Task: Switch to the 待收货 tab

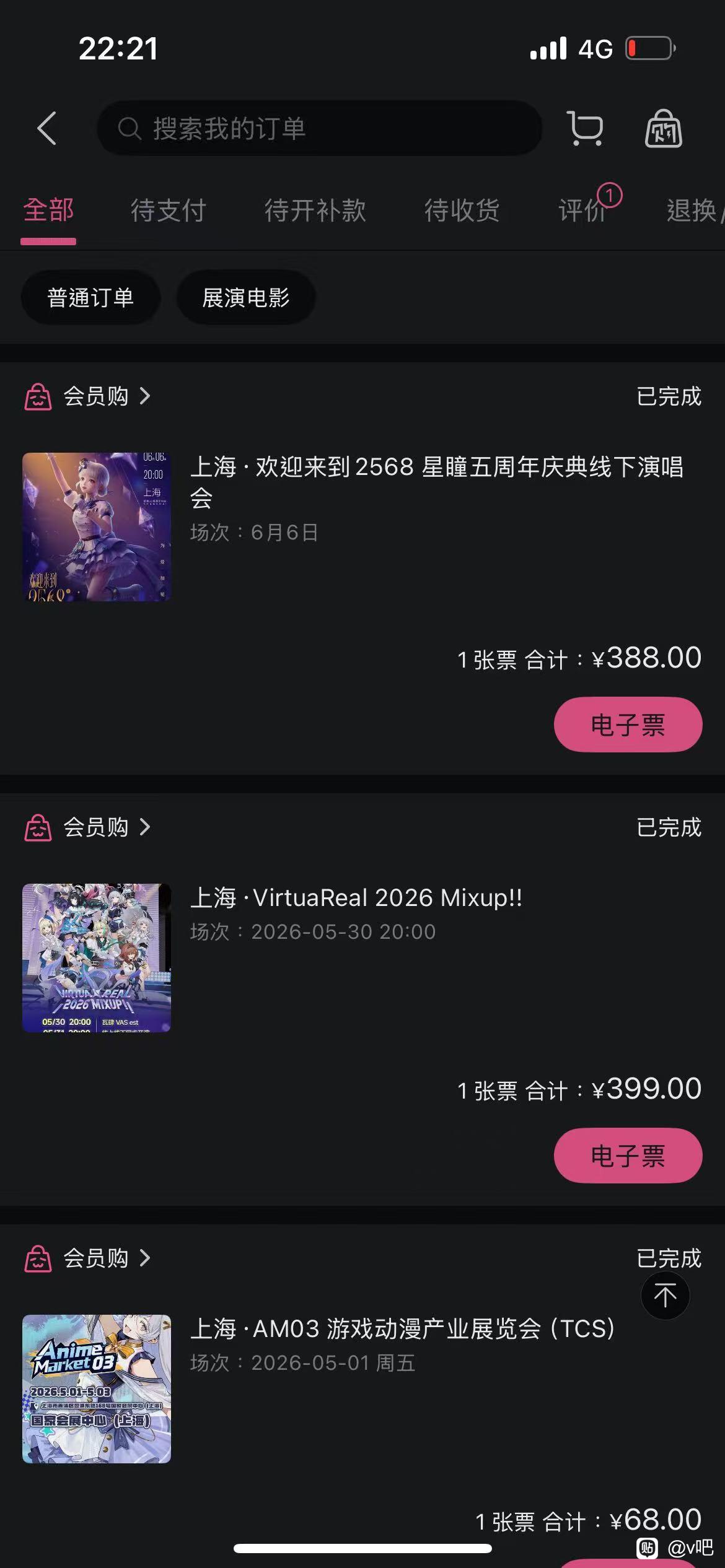Action: [462, 211]
